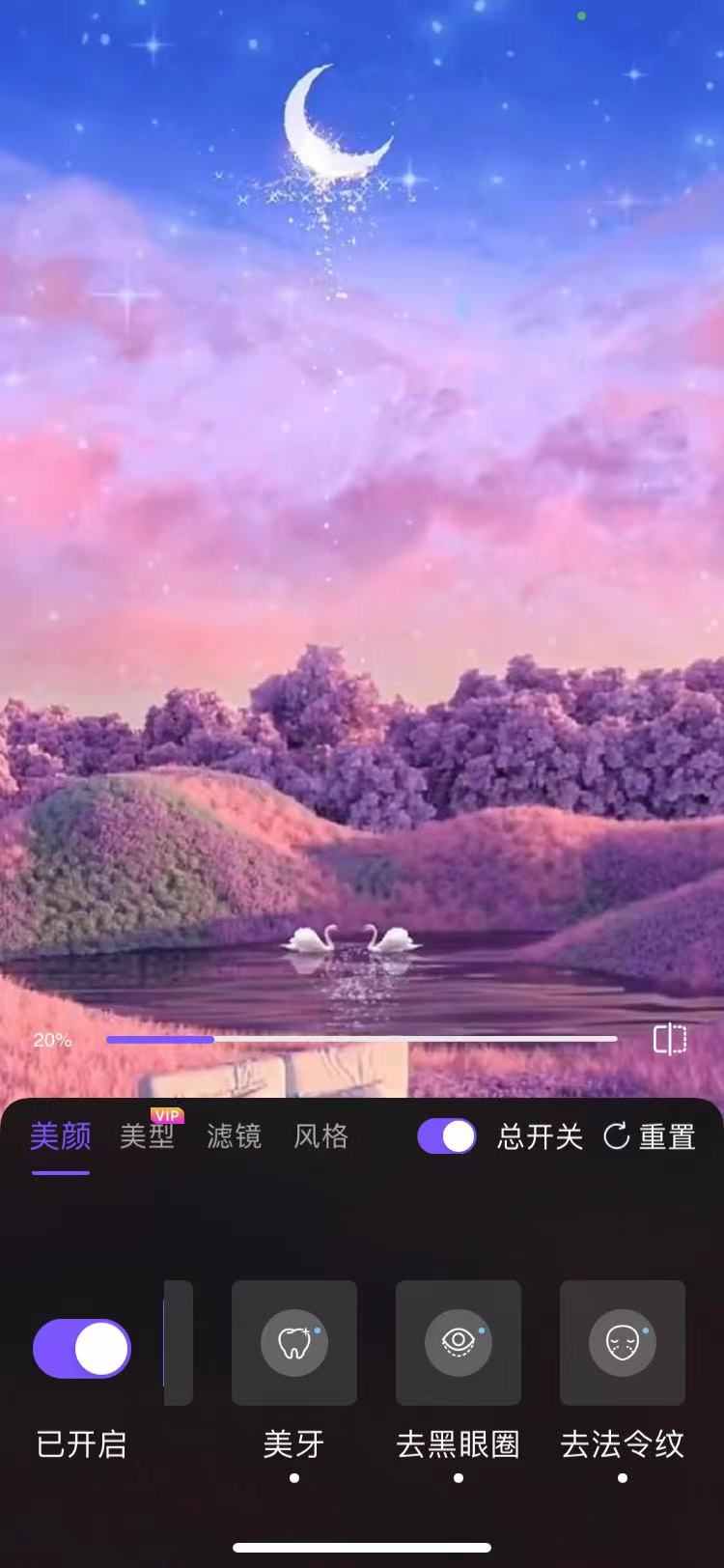Turn off the 总开关 master switch
Image resolution: width=724 pixels, height=1568 pixels.
[x=446, y=1135]
